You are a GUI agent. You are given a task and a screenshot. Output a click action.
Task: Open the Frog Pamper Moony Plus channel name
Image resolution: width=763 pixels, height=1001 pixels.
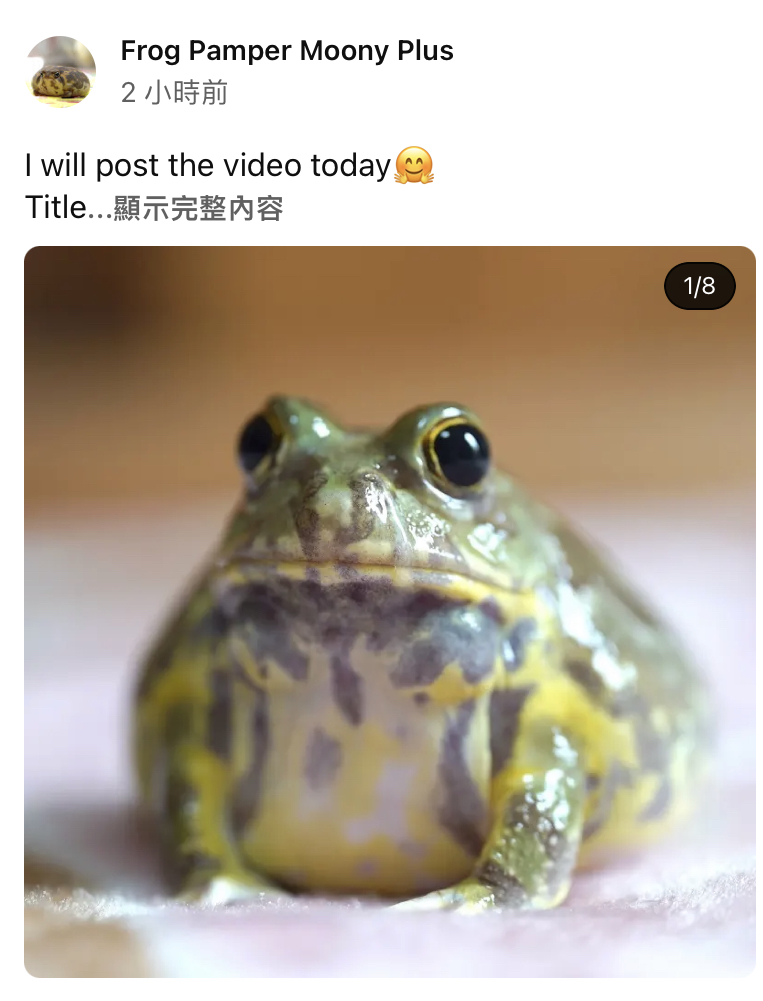click(x=286, y=51)
